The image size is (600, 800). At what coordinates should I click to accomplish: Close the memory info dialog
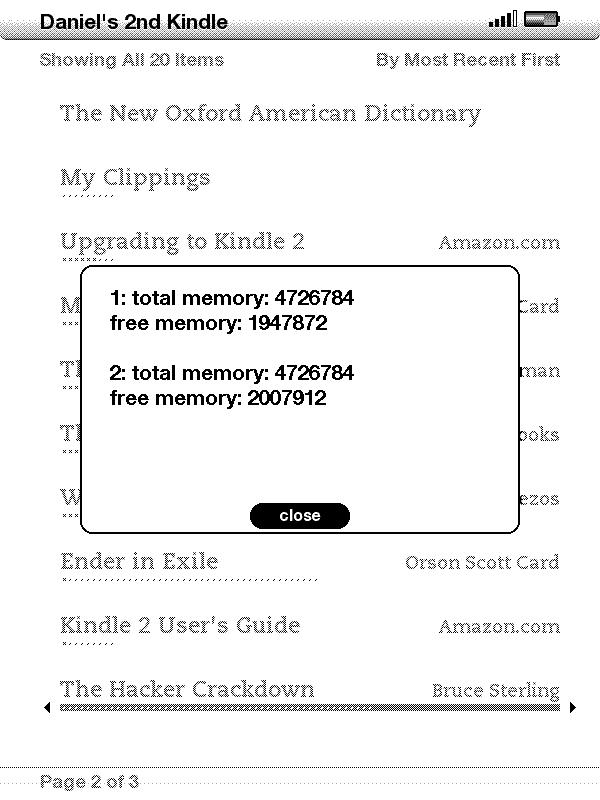pos(299,516)
